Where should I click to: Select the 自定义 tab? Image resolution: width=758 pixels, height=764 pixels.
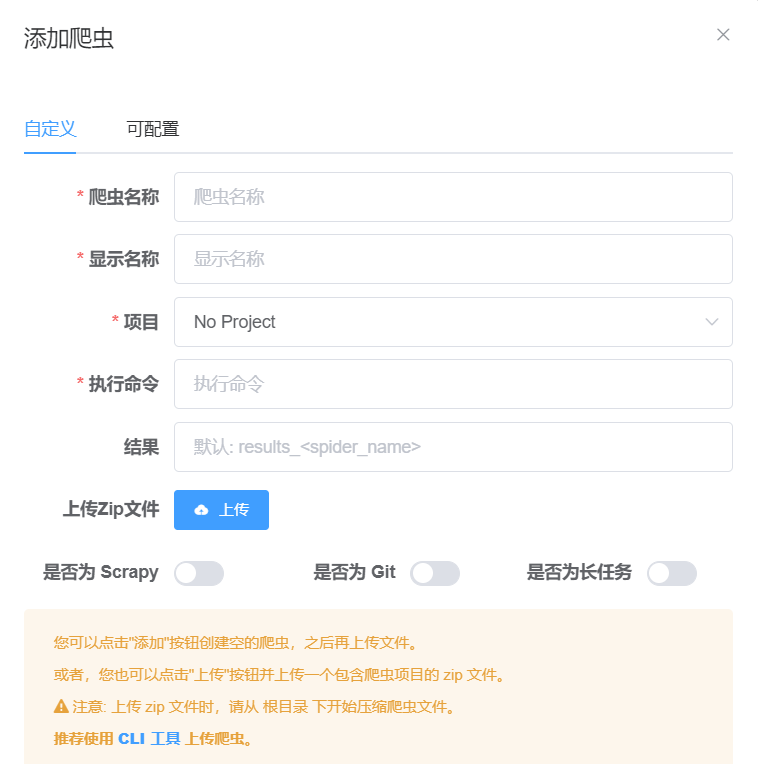pyautogui.click(x=50, y=129)
